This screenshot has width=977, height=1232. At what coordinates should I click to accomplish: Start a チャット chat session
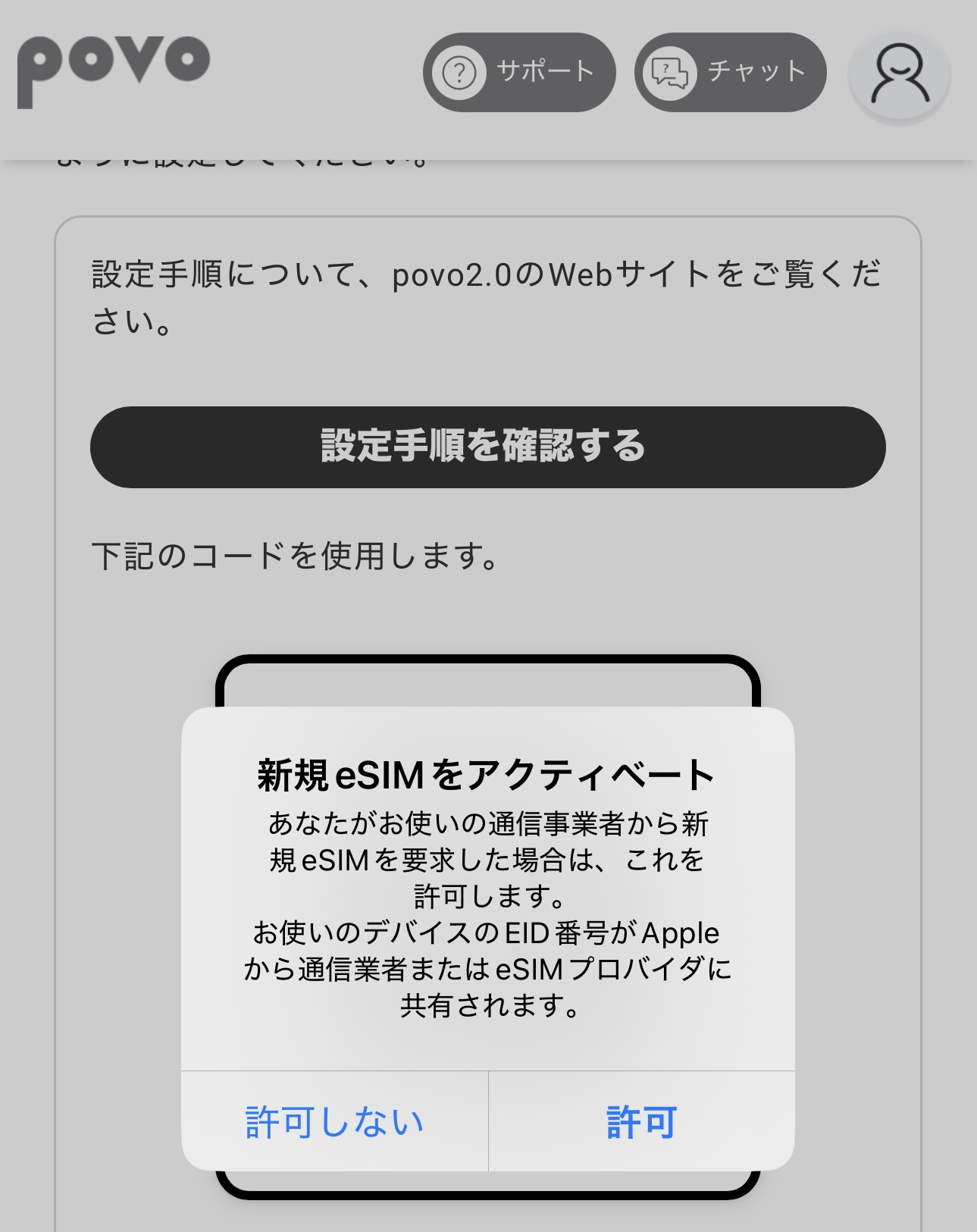click(730, 72)
